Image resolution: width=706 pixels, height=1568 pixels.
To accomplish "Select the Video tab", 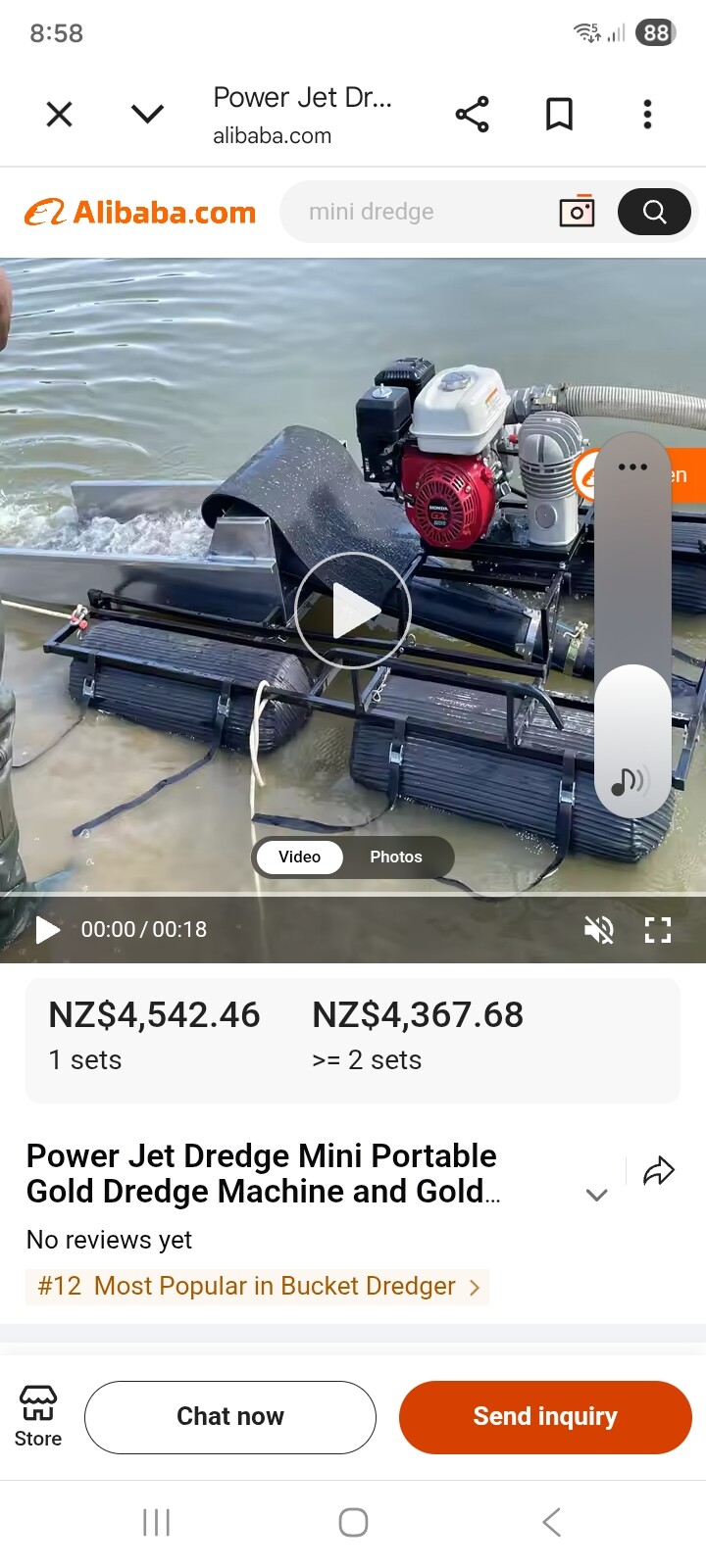I will (x=299, y=857).
